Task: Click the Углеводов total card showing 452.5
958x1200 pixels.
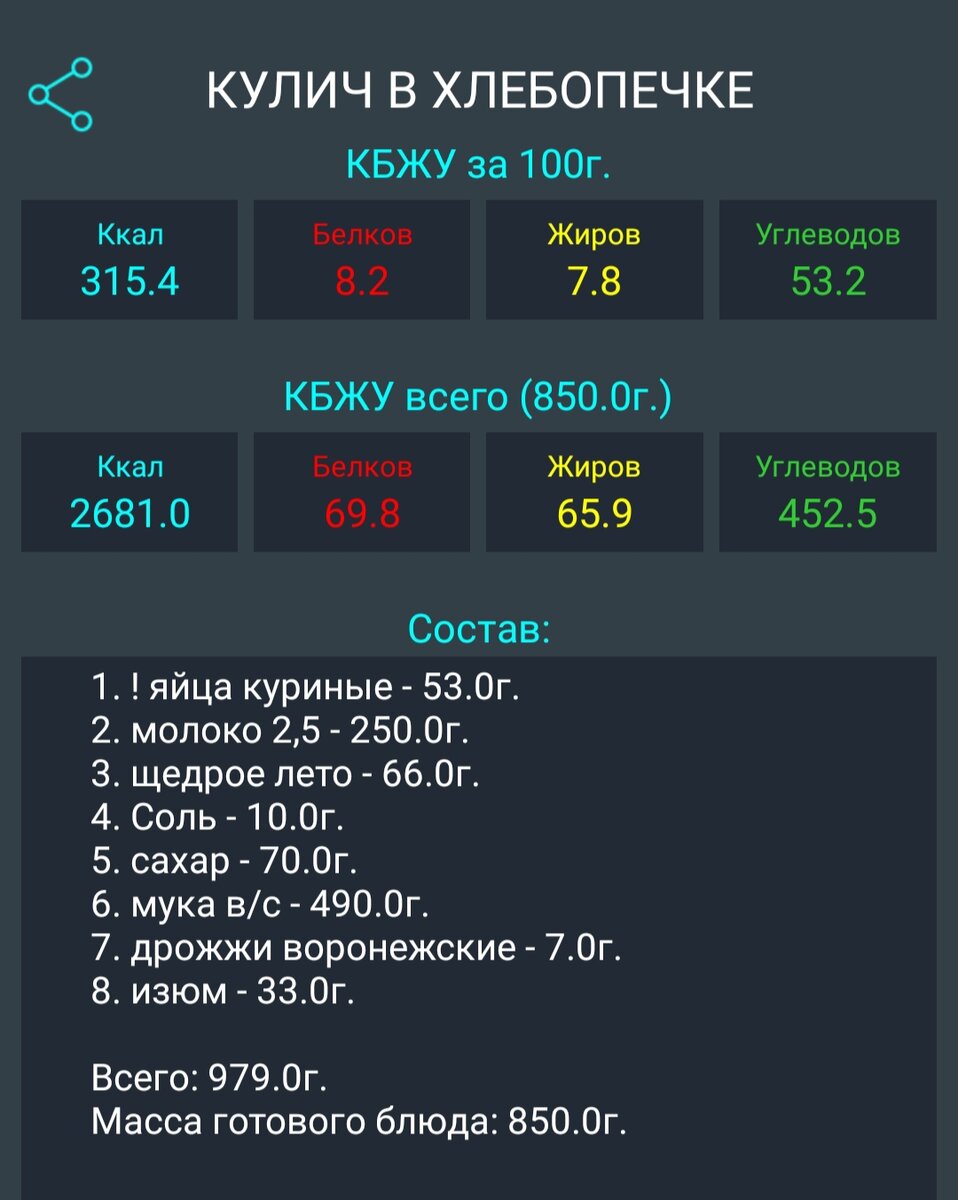Action: click(x=827, y=491)
